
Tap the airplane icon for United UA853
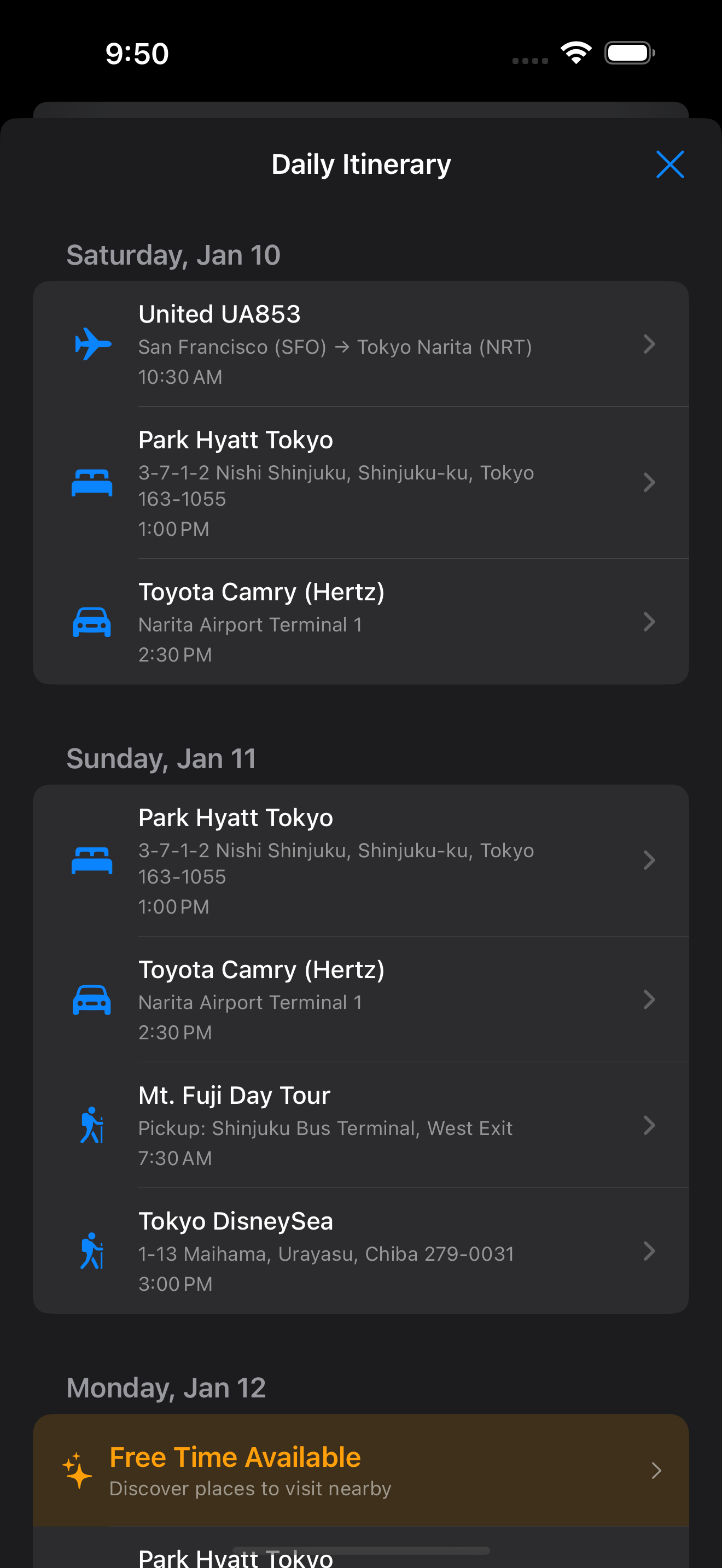pyautogui.click(x=92, y=344)
